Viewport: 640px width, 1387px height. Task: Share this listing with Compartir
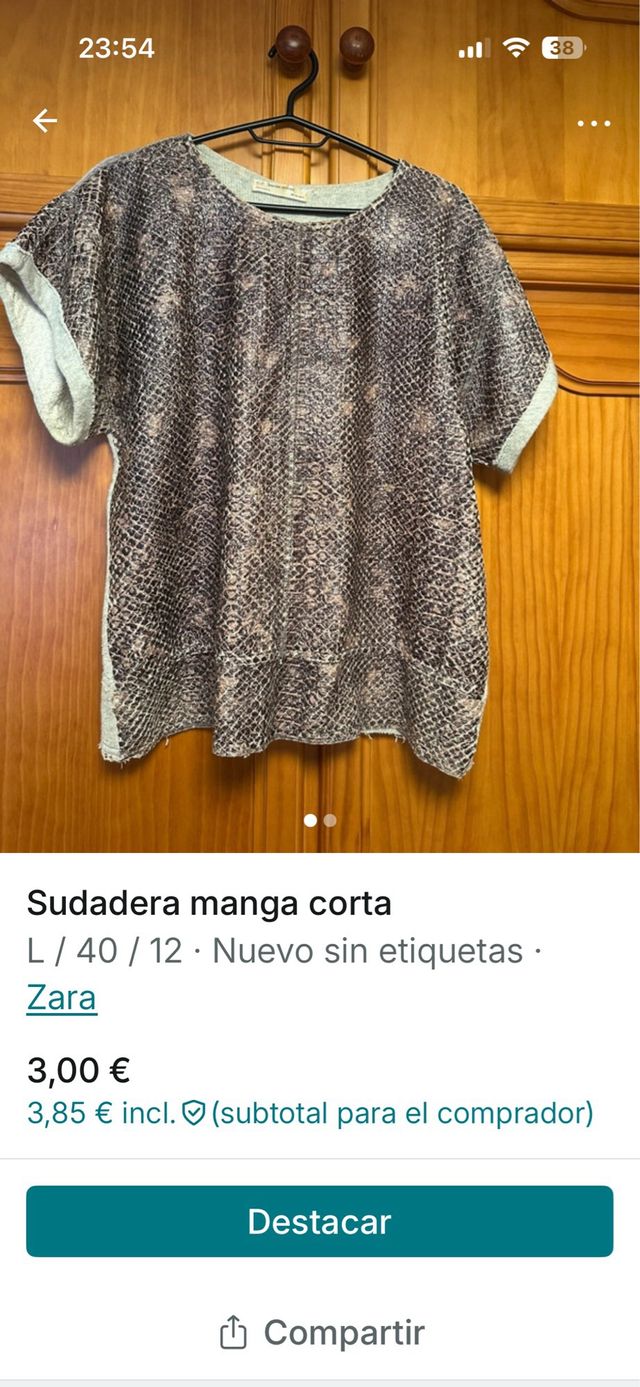320,1333
